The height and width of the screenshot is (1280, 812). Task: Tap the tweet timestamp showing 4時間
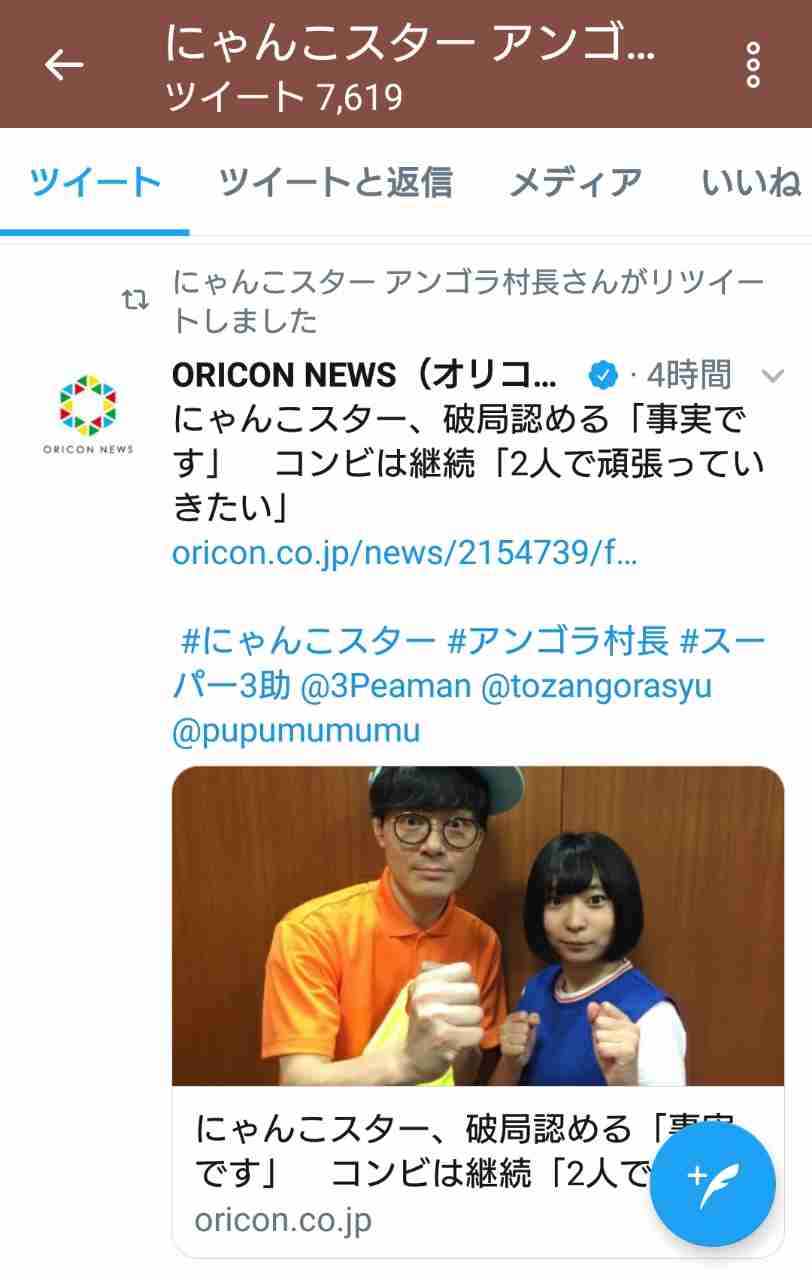click(689, 375)
